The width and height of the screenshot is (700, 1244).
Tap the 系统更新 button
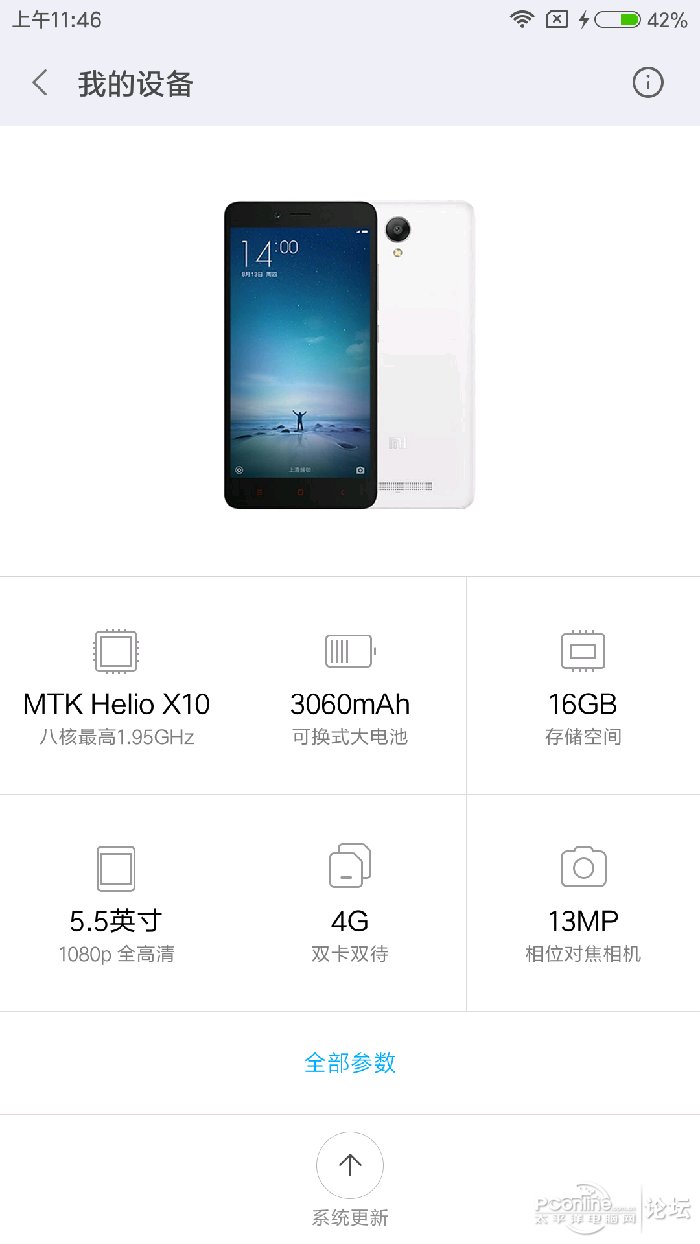[350, 1166]
